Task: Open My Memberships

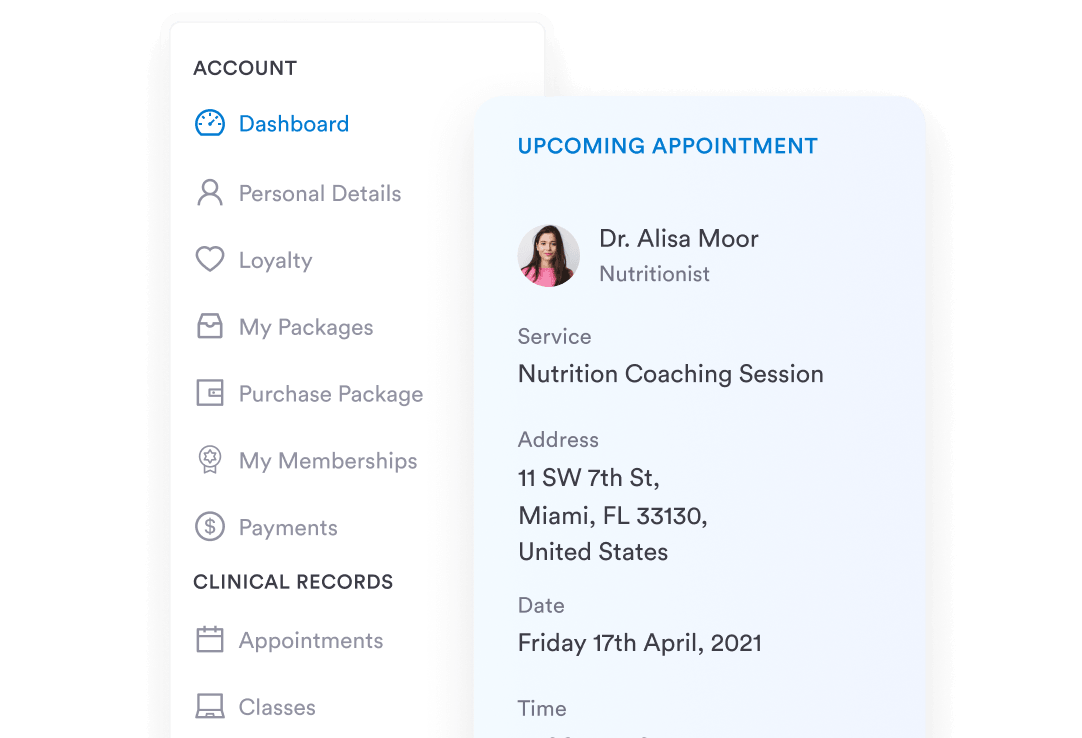Action: coord(306,460)
